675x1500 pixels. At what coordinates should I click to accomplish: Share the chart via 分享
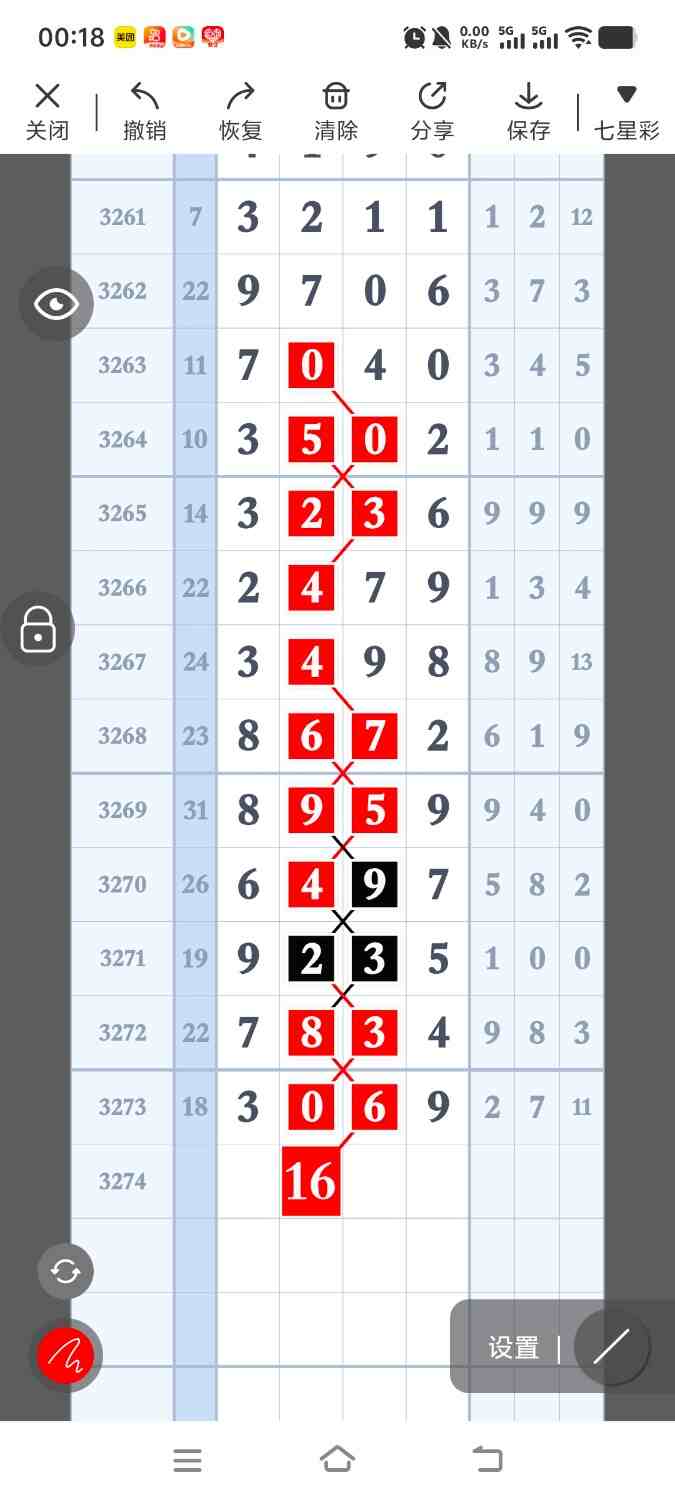432,110
